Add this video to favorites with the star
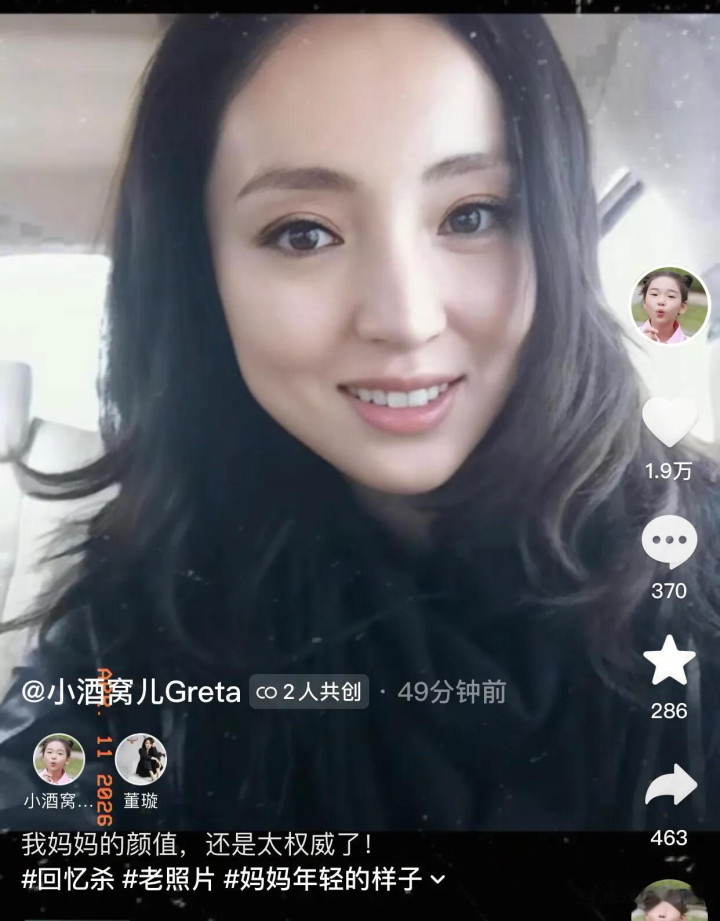Viewport: 720px width, 921px height. (x=669, y=661)
